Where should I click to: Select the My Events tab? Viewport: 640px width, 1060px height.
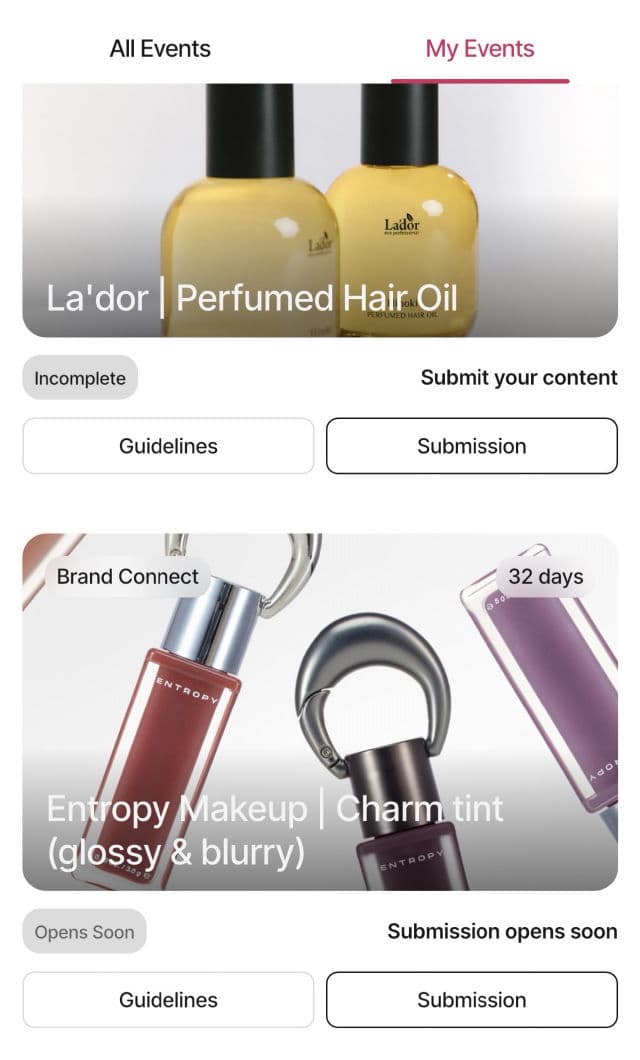point(480,48)
